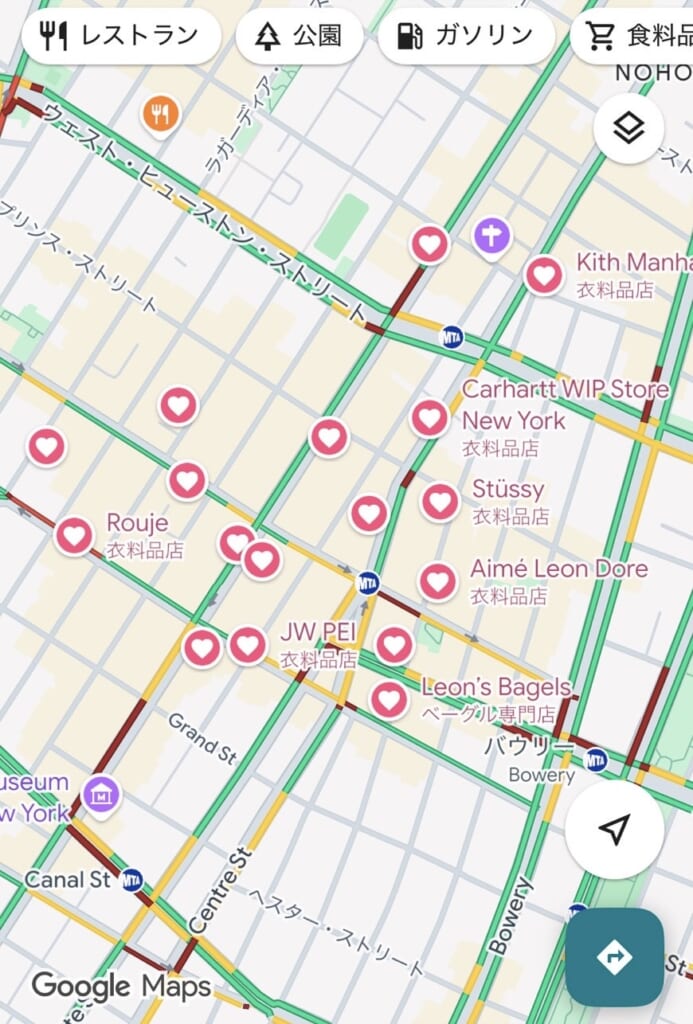The image size is (693, 1024).
Task: Tap the Canal St MTA station icon
Action: 131,880
